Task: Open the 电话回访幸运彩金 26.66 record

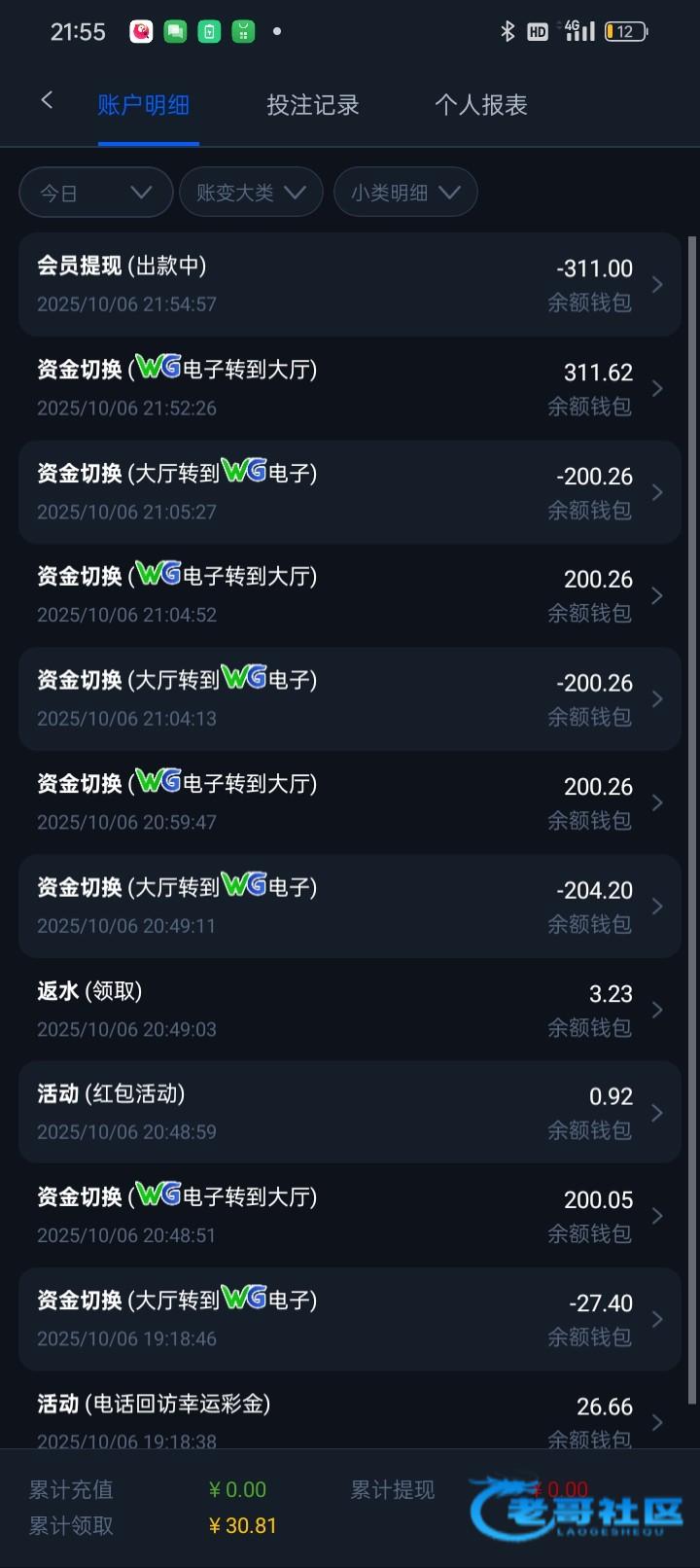Action: tap(350, 1410)
